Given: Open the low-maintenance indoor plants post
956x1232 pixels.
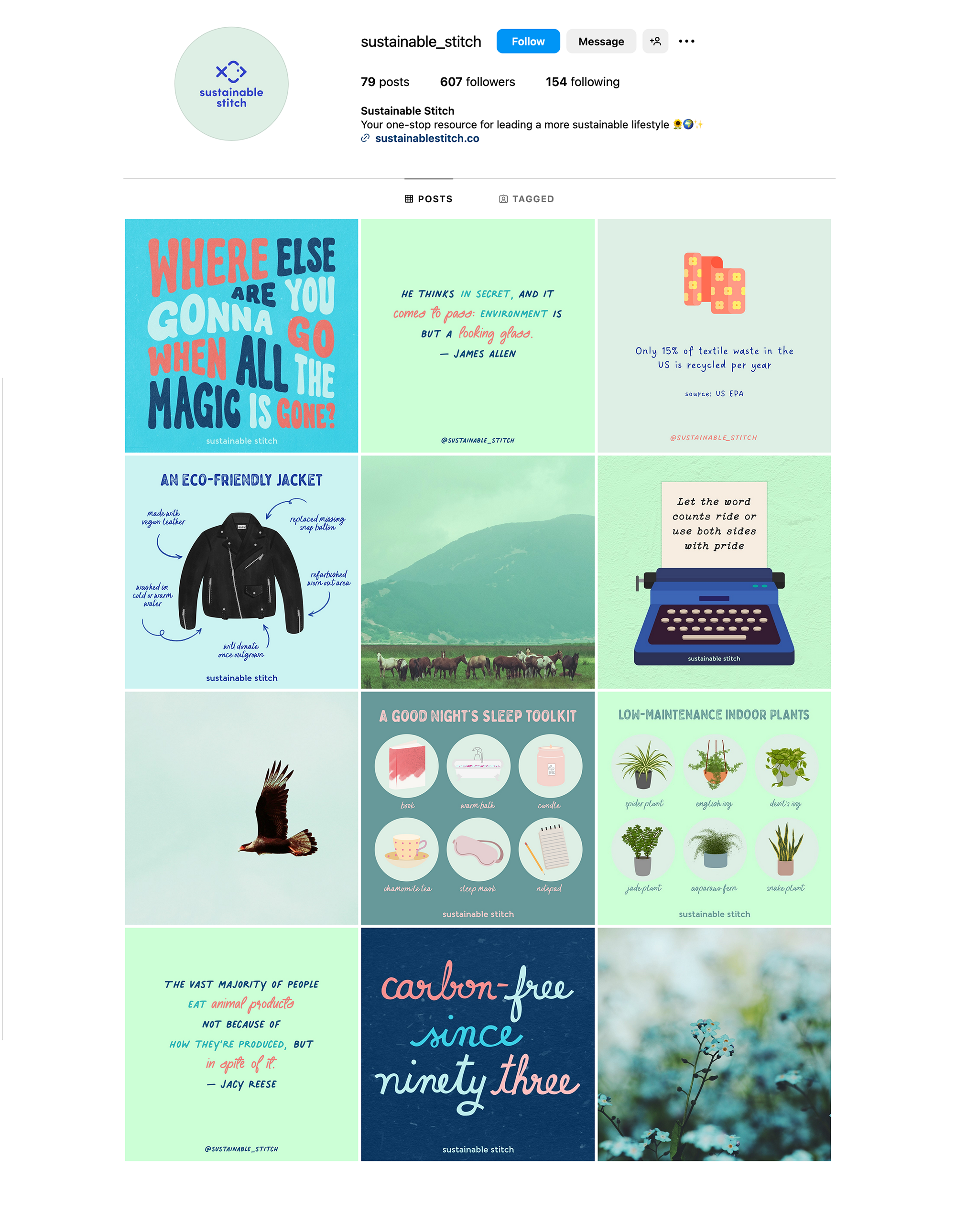Looking at the screenshot, I should tap(713, 807).
